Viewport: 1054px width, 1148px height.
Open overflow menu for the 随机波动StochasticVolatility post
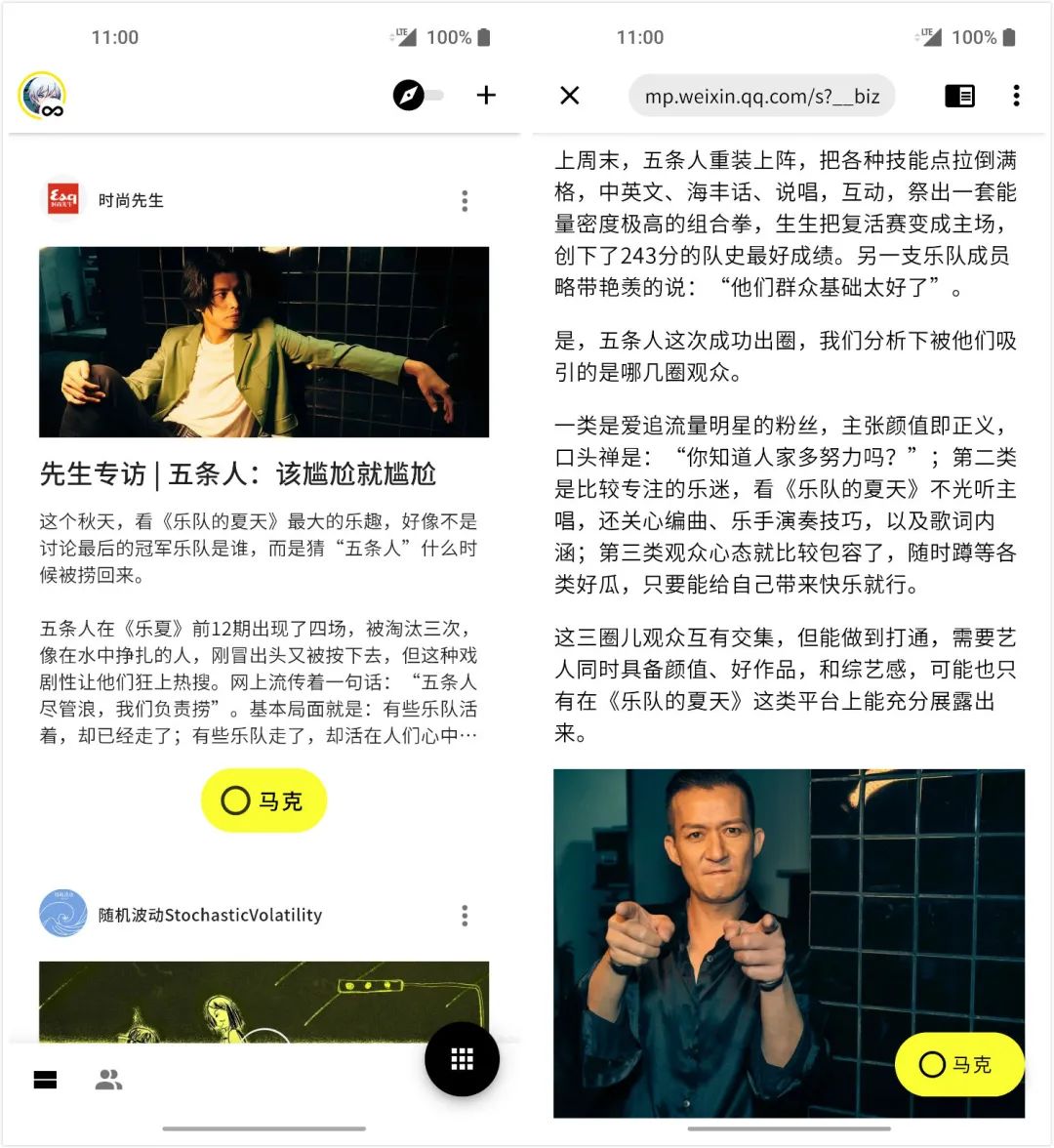pyautogui.click(x=465, y=916)
